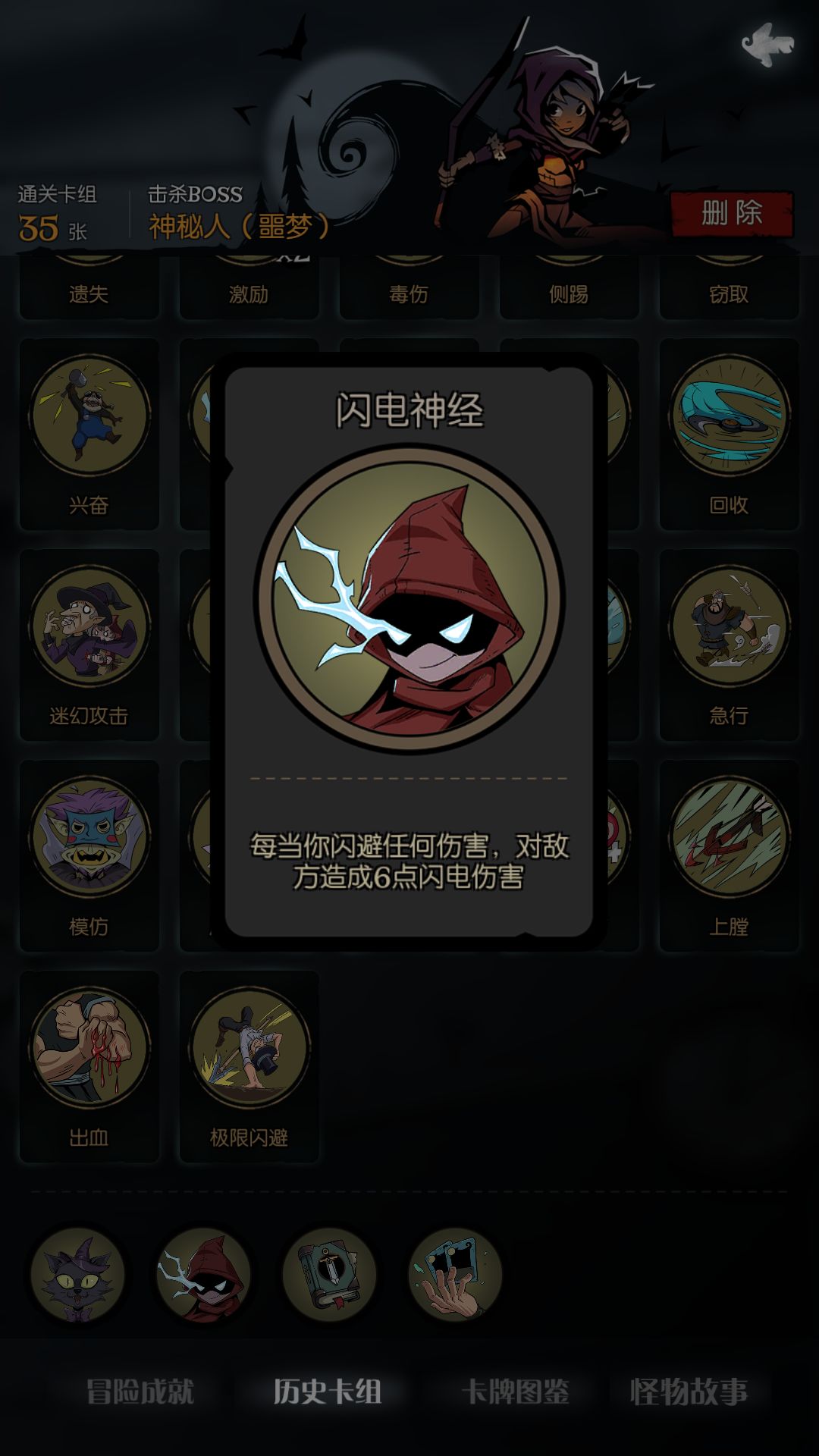Screen dimensions: 819x1456
Task: Open the 出血 card
Action: pyautogui.click(x=89, y=1066)
